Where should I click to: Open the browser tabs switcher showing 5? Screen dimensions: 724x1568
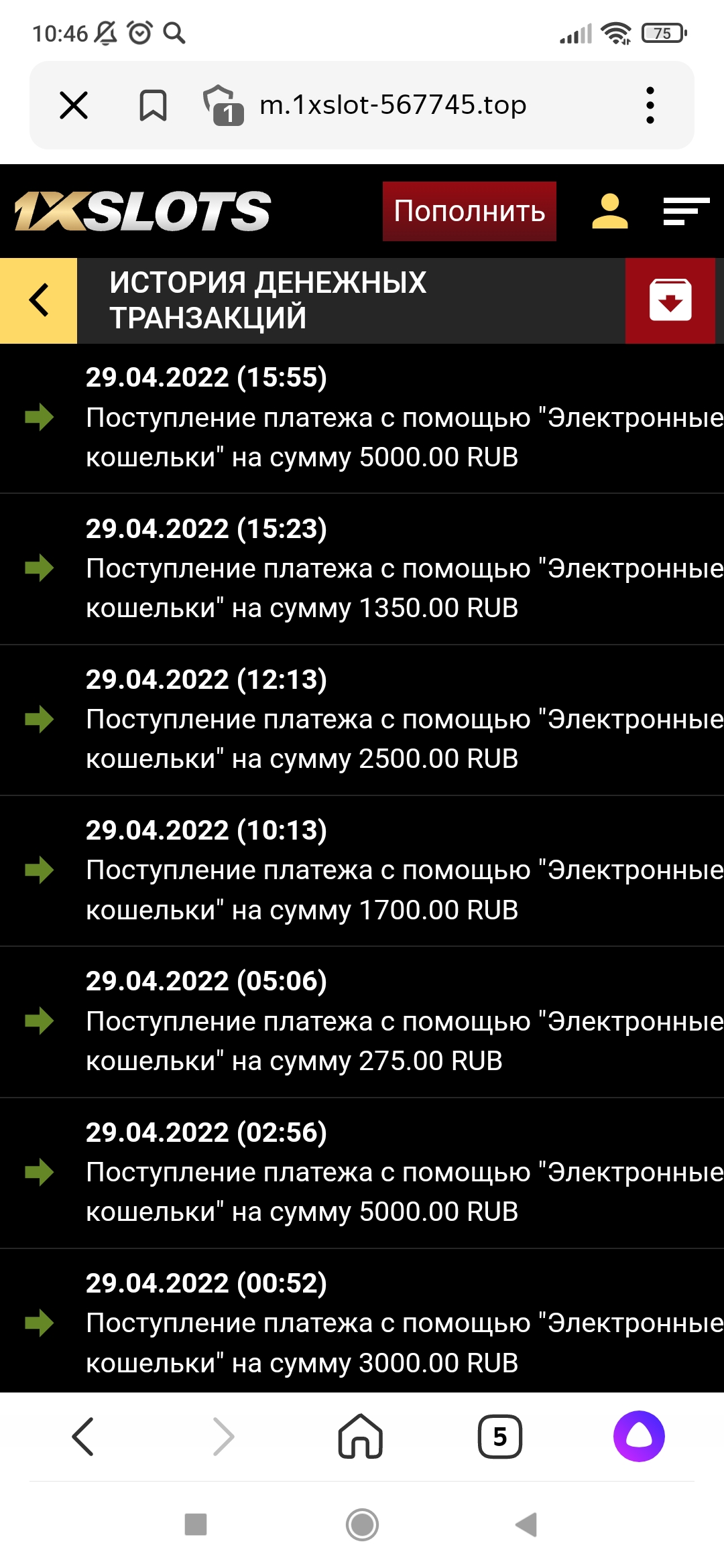click(x=500, y=1436)
